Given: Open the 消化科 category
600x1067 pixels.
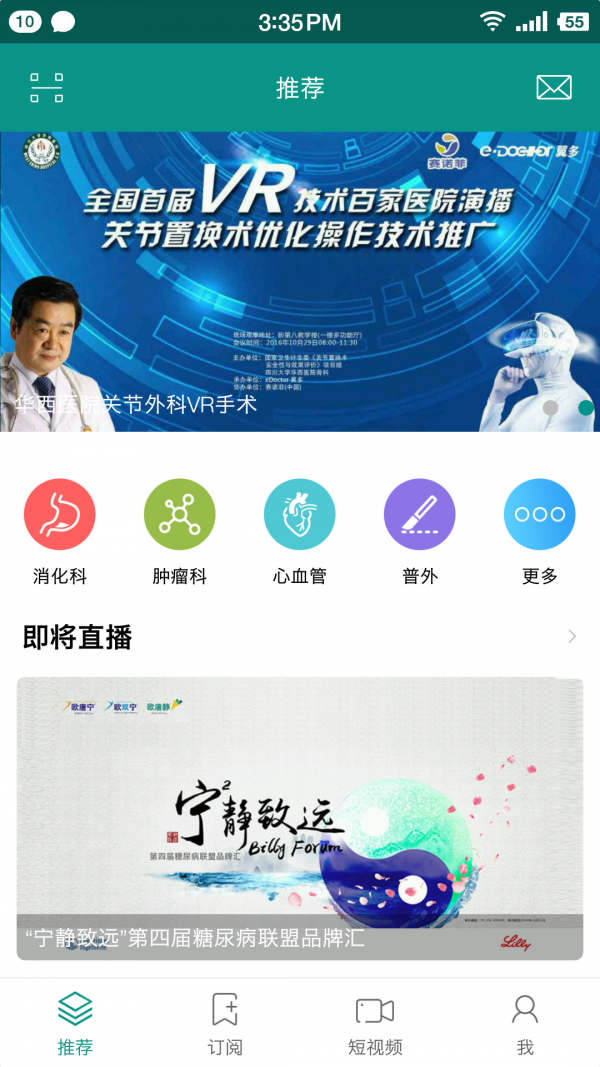Looking at the screenshot, I should [x=60, y=531].
